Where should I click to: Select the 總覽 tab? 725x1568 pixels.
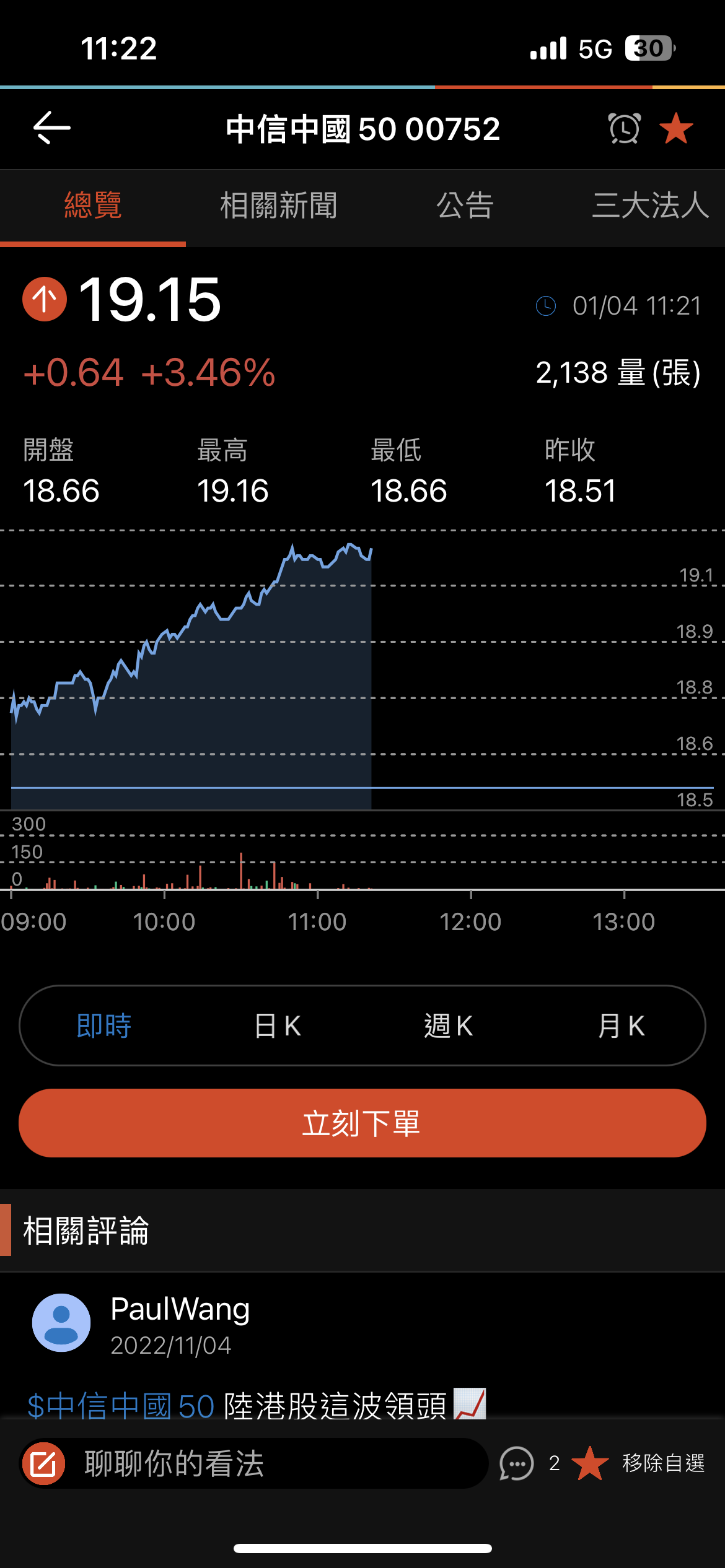tap(93, 206)
